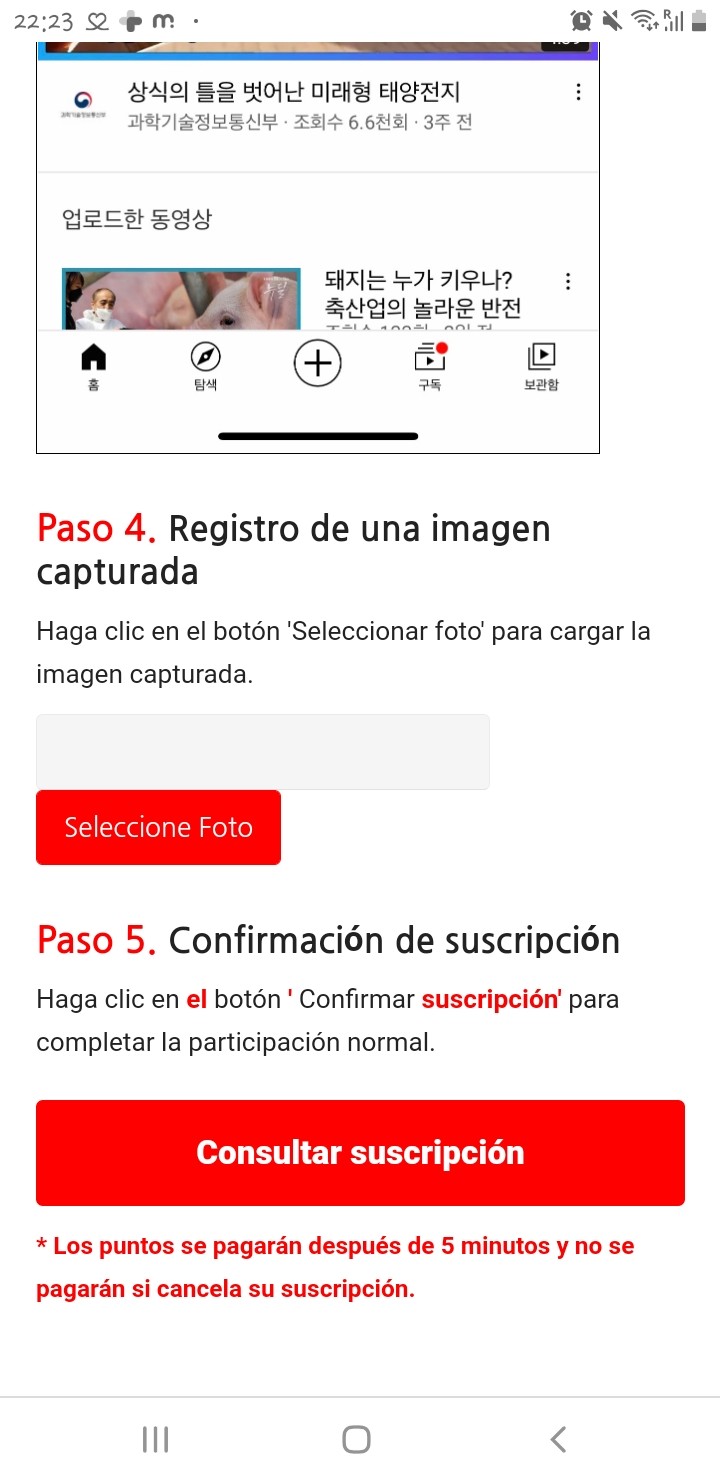Go to the system home screen
This screenshot has width=720, height=1480.
pyautogui.click(x=357, y=1440)
